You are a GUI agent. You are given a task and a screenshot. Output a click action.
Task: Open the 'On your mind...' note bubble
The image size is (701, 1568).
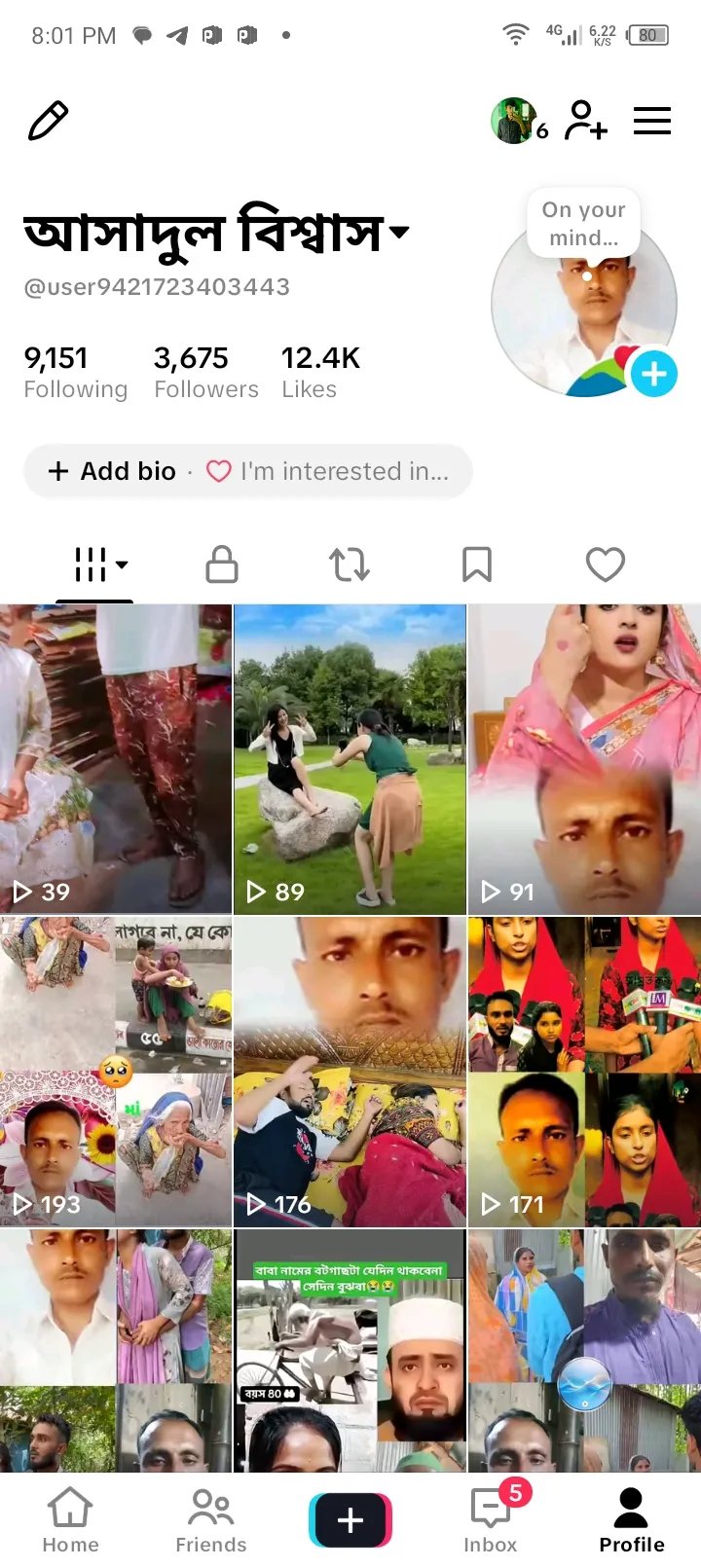[583, 224]
